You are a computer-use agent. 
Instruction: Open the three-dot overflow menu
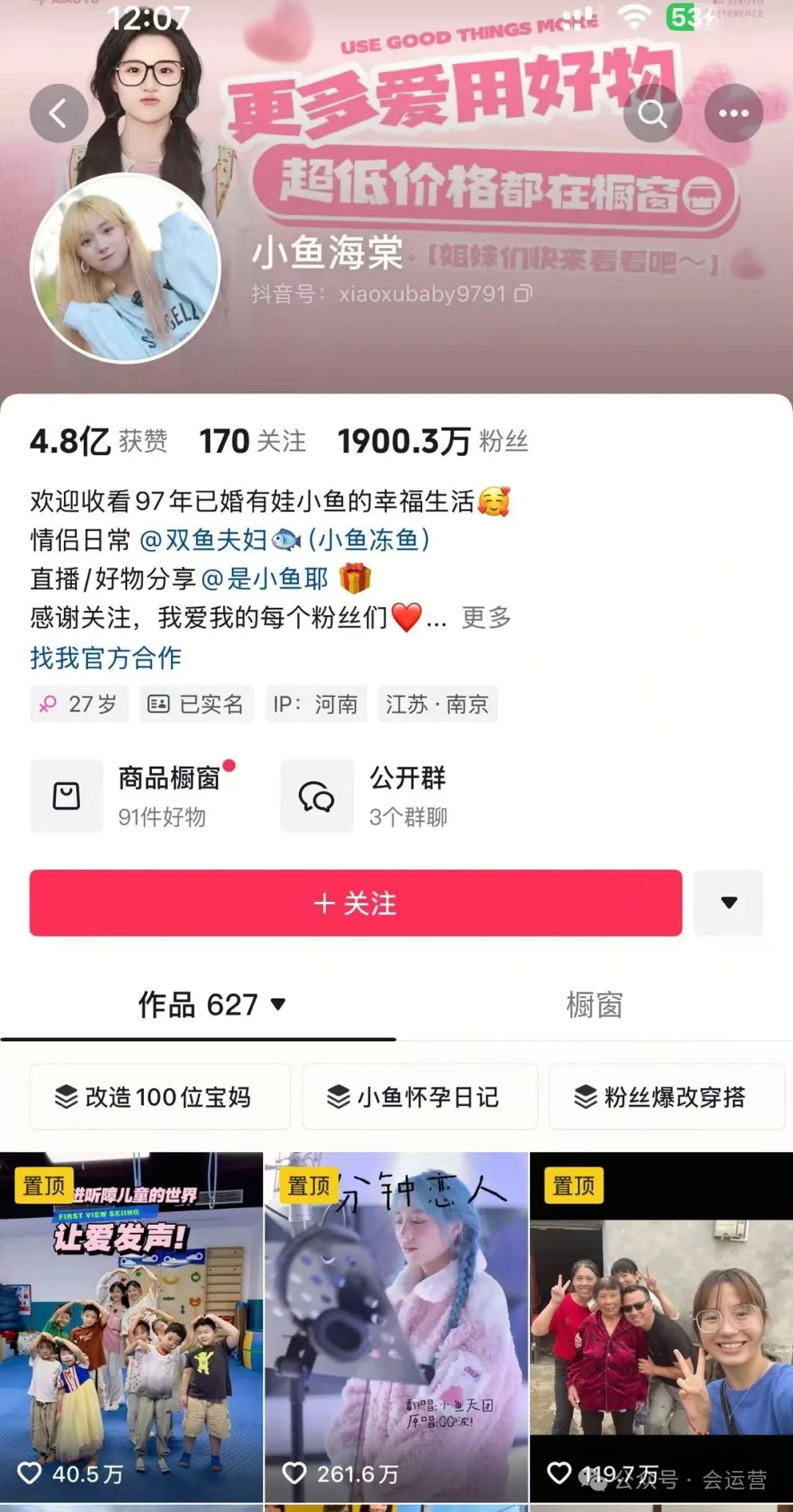734,113
